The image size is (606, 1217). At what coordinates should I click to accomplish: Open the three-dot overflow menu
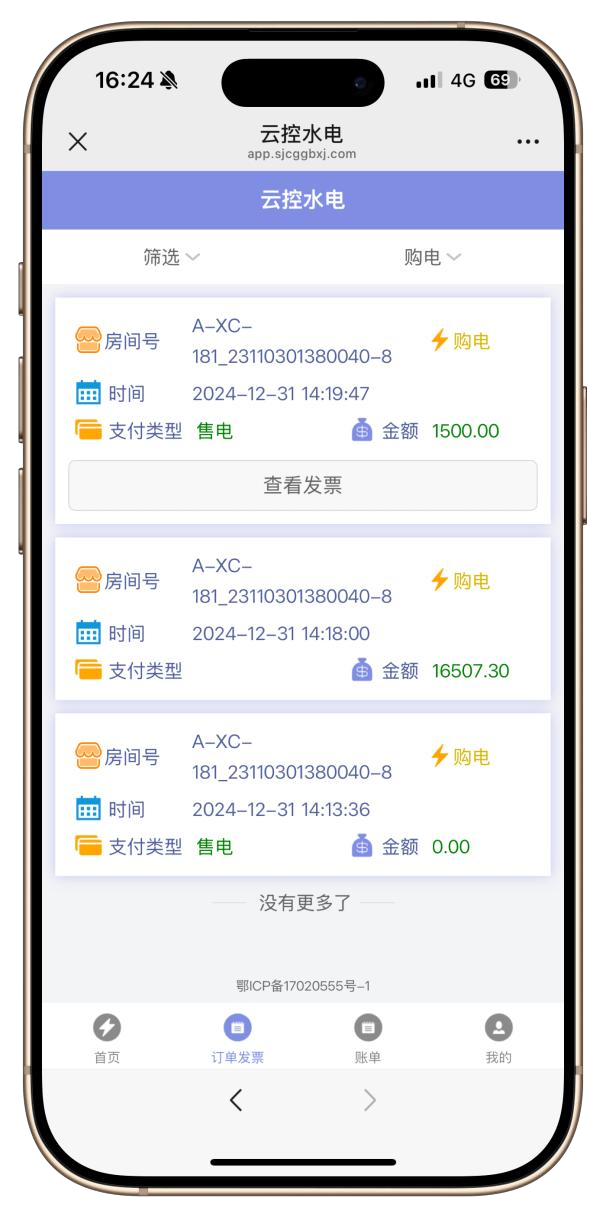coord(528,142)
